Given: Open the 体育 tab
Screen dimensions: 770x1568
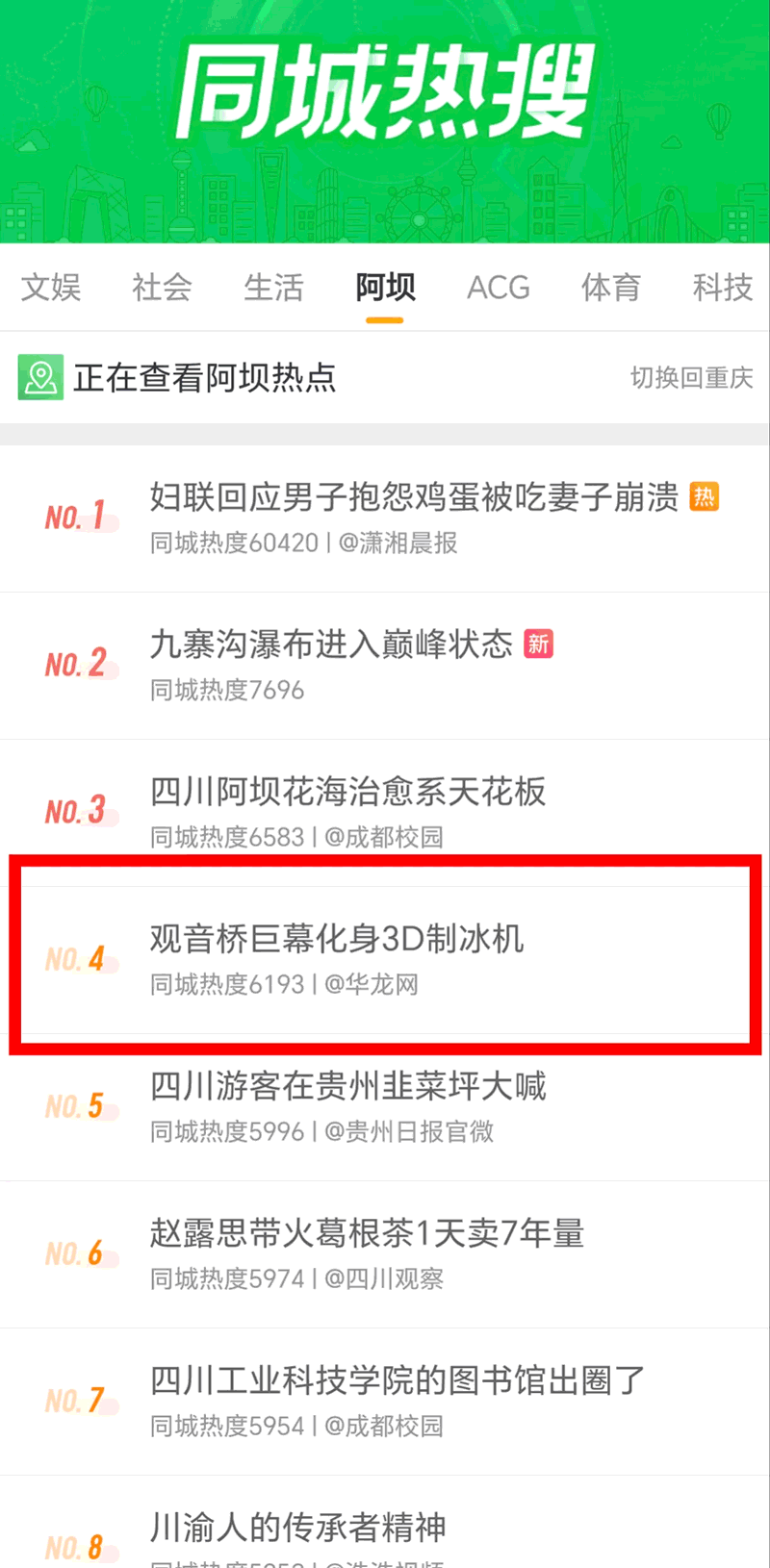Looking at the screenshot, I should tap(610, 288).
